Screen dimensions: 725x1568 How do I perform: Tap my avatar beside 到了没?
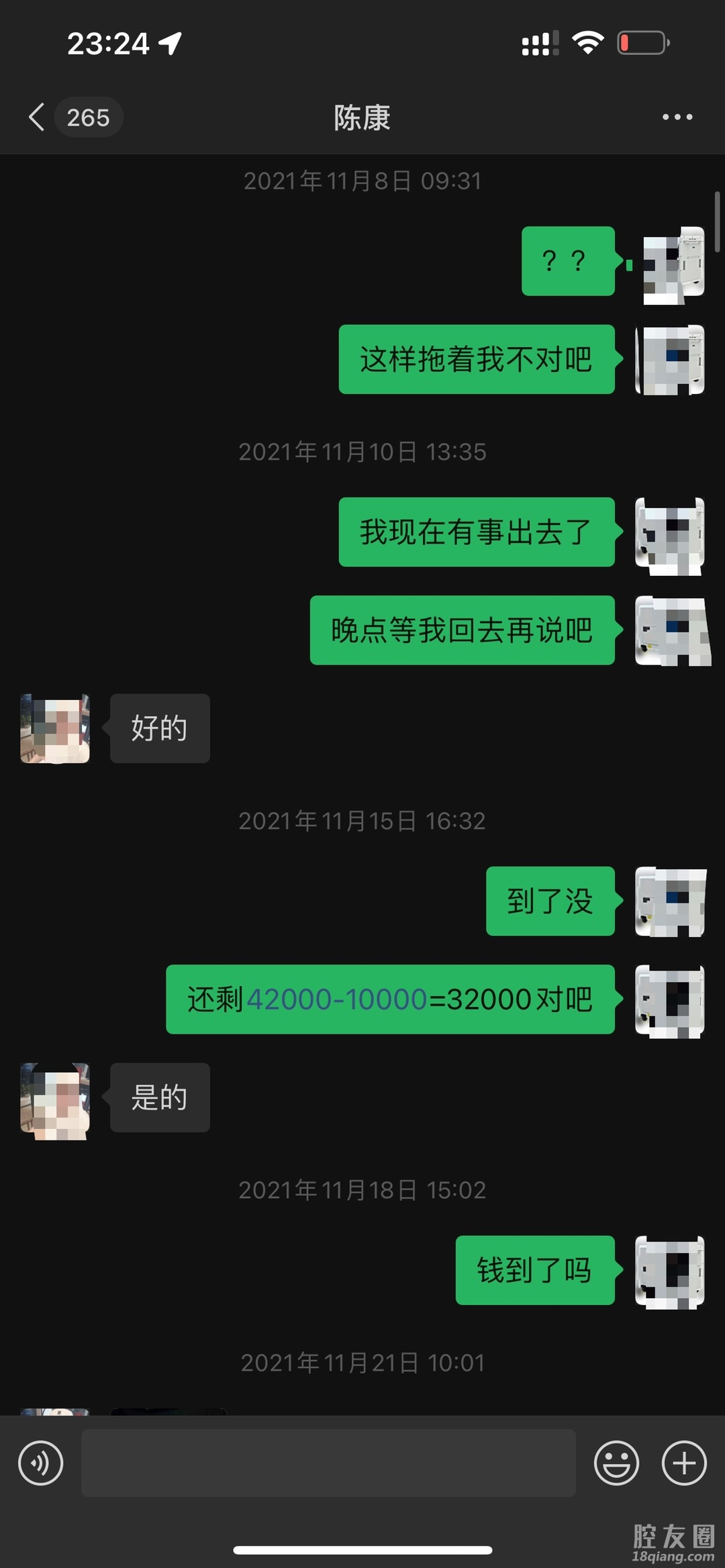click(x=670, y=901)
